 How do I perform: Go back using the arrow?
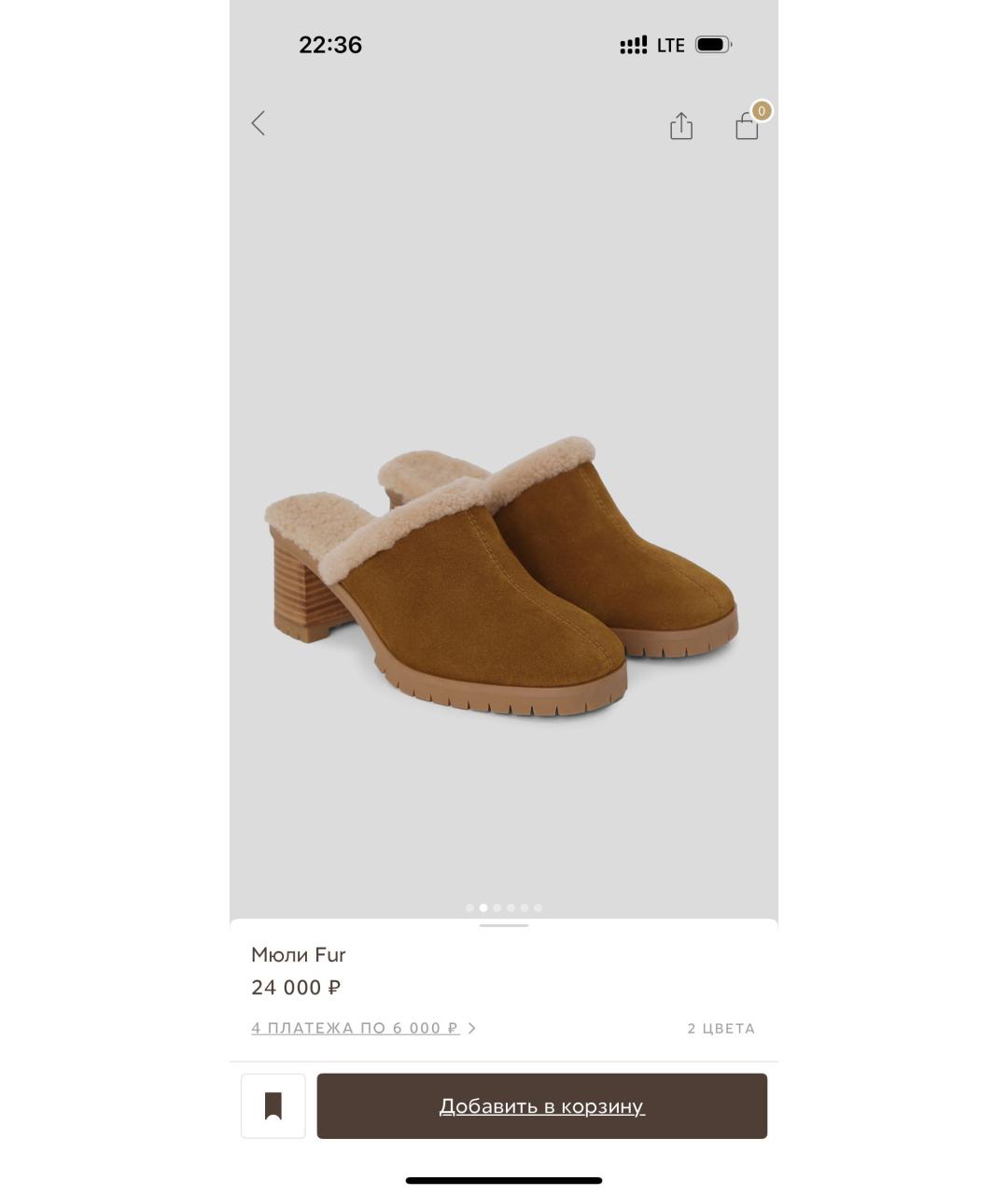[259, 123]
